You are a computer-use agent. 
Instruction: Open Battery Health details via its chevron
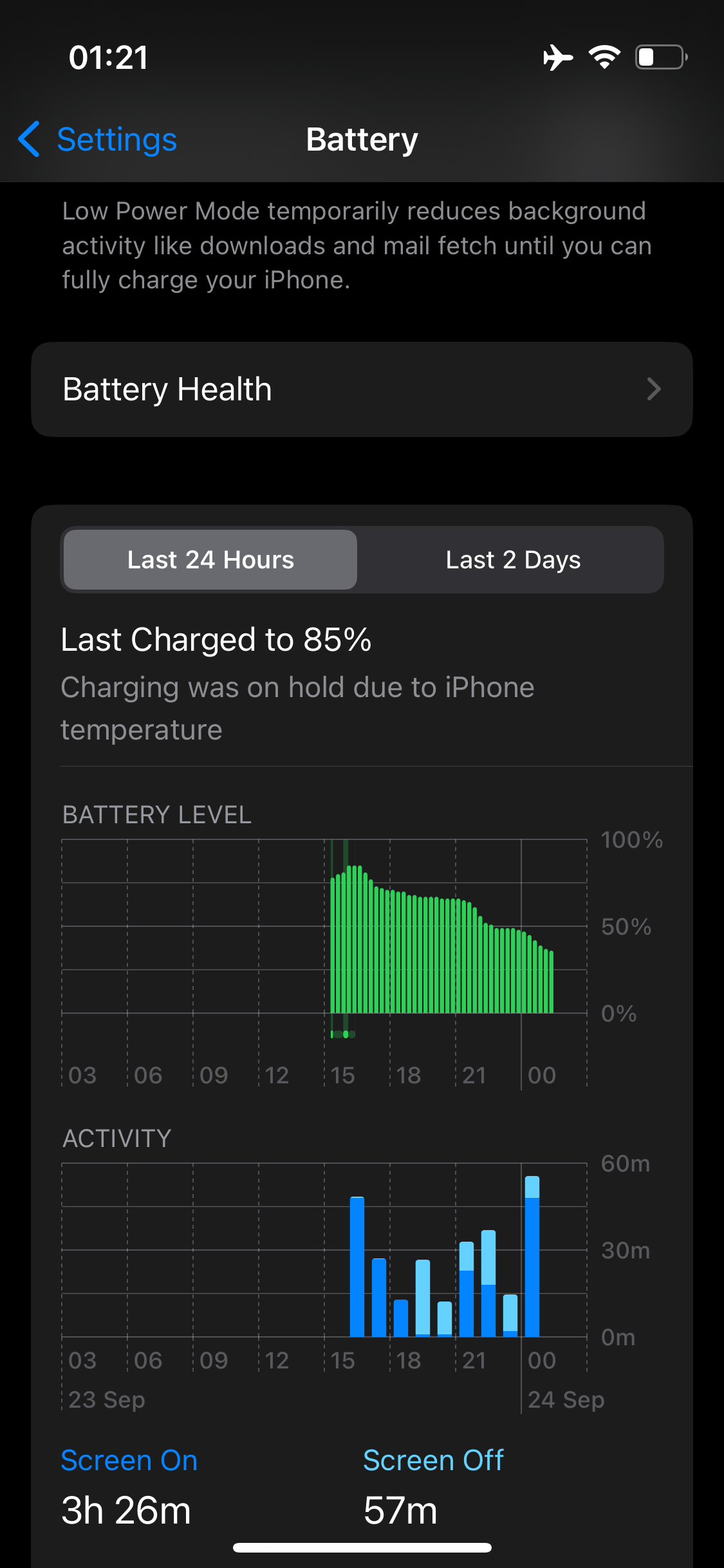pos(654,389)
